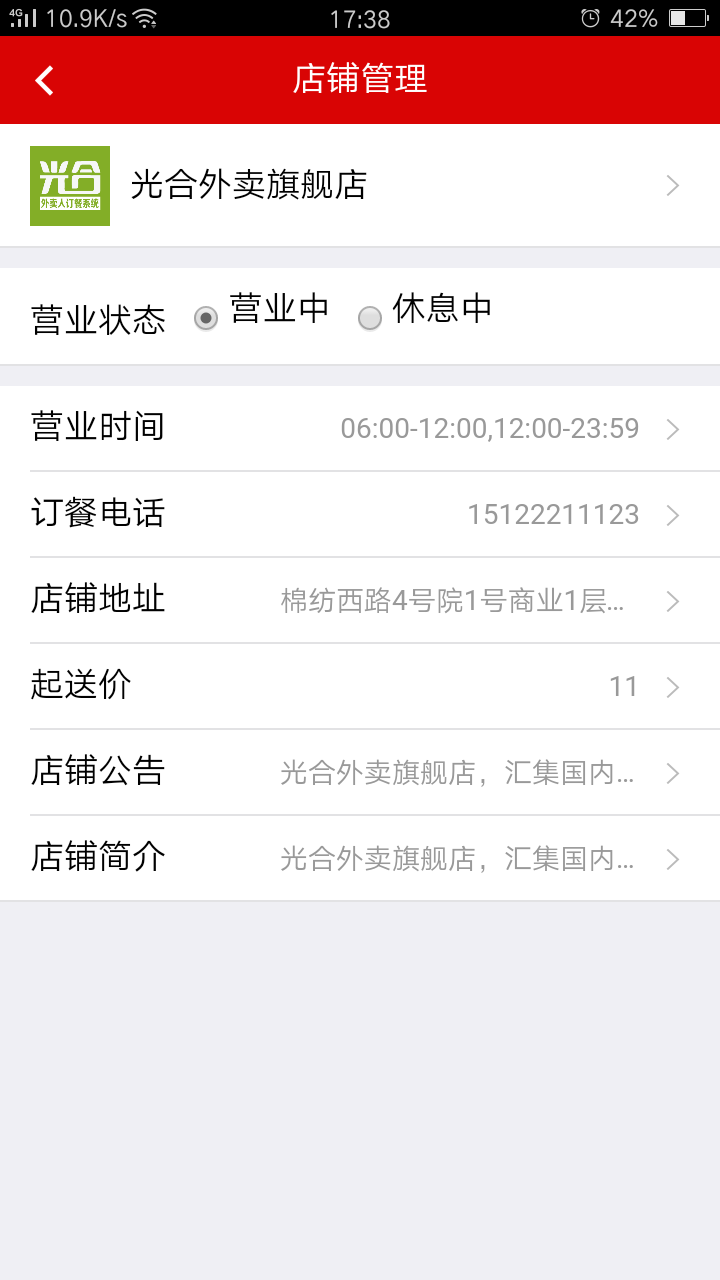Image resolution: width=720 pixels, height=1280 pixels.
Task: Open the 订餐电话 phone number entry
Action: 360,514
